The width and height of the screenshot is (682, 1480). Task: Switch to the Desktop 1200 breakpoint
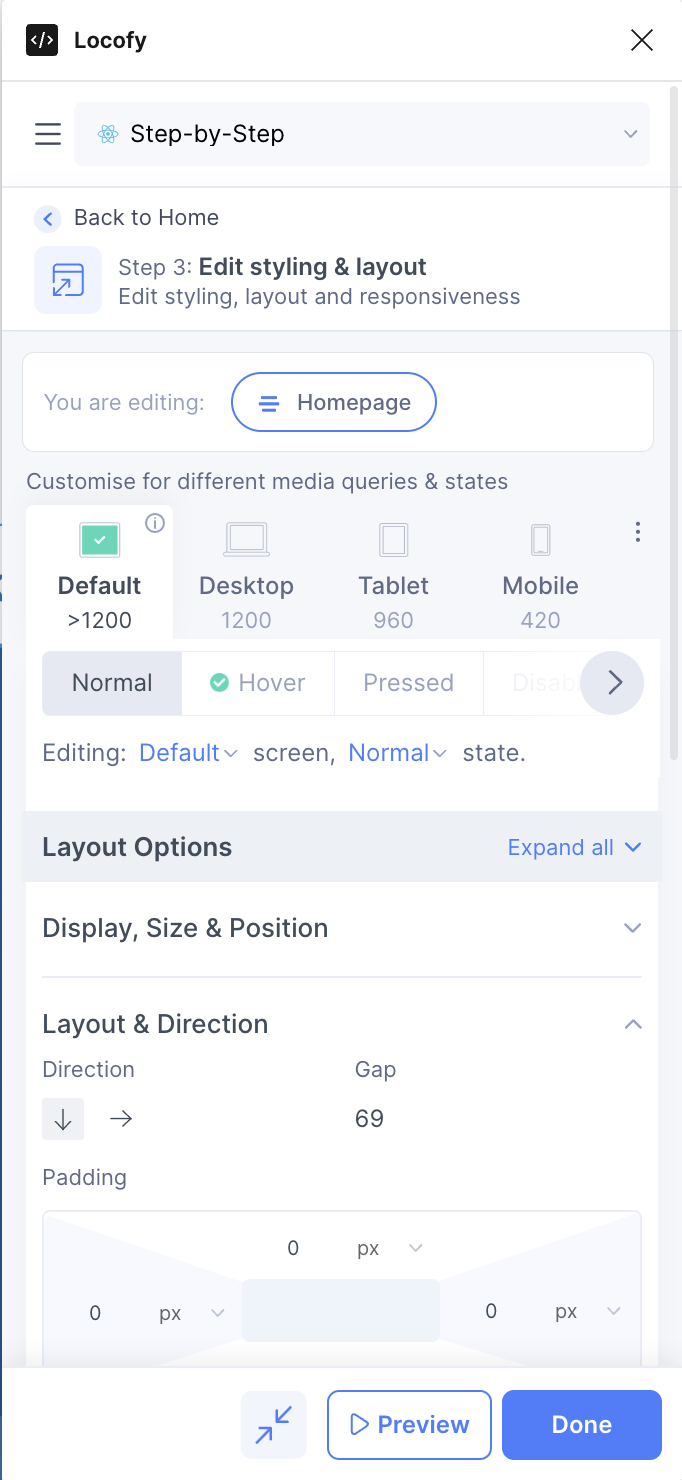tap(246, 576)
